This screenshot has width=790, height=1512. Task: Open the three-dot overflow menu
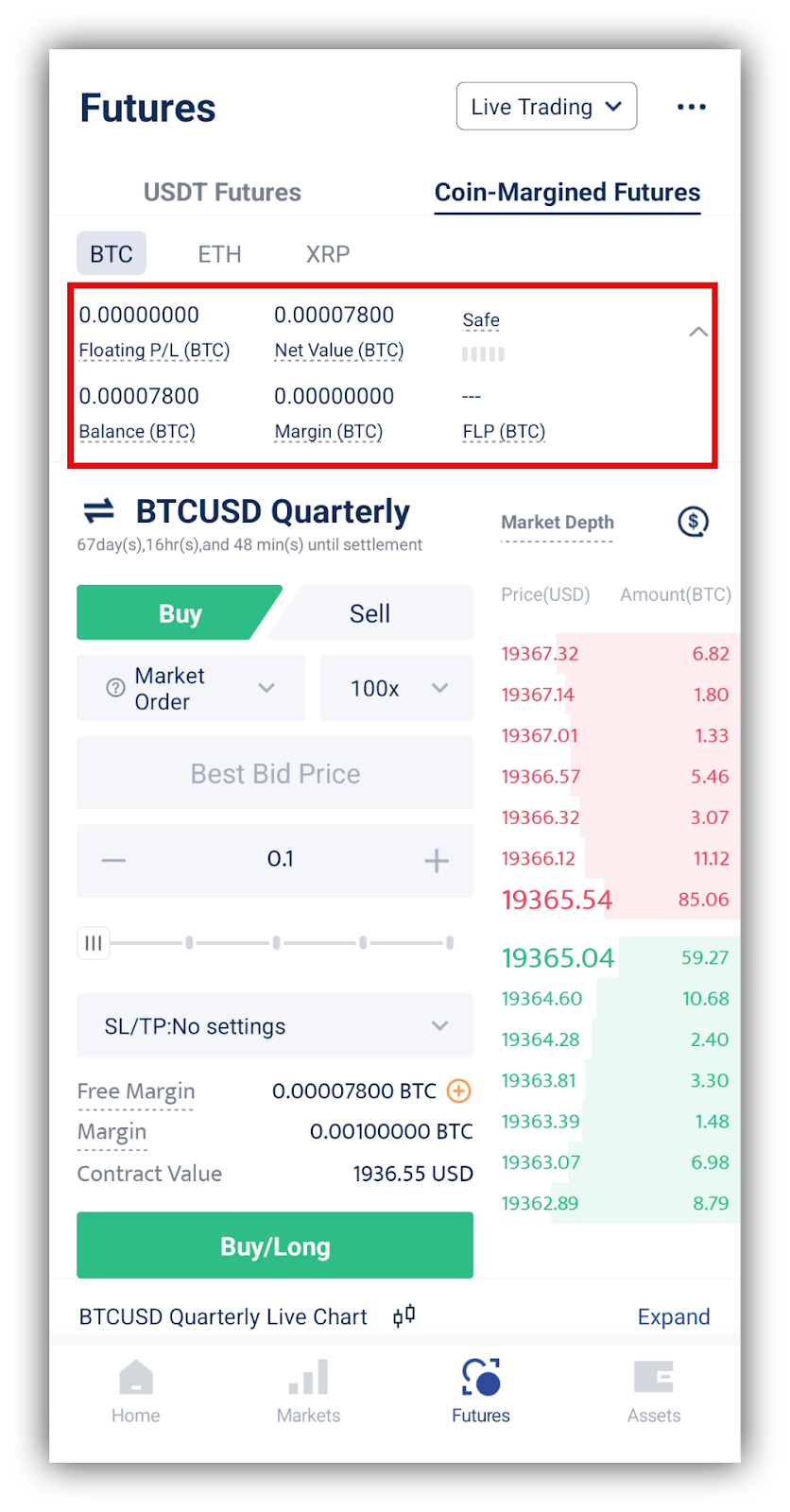click(691, 107)
